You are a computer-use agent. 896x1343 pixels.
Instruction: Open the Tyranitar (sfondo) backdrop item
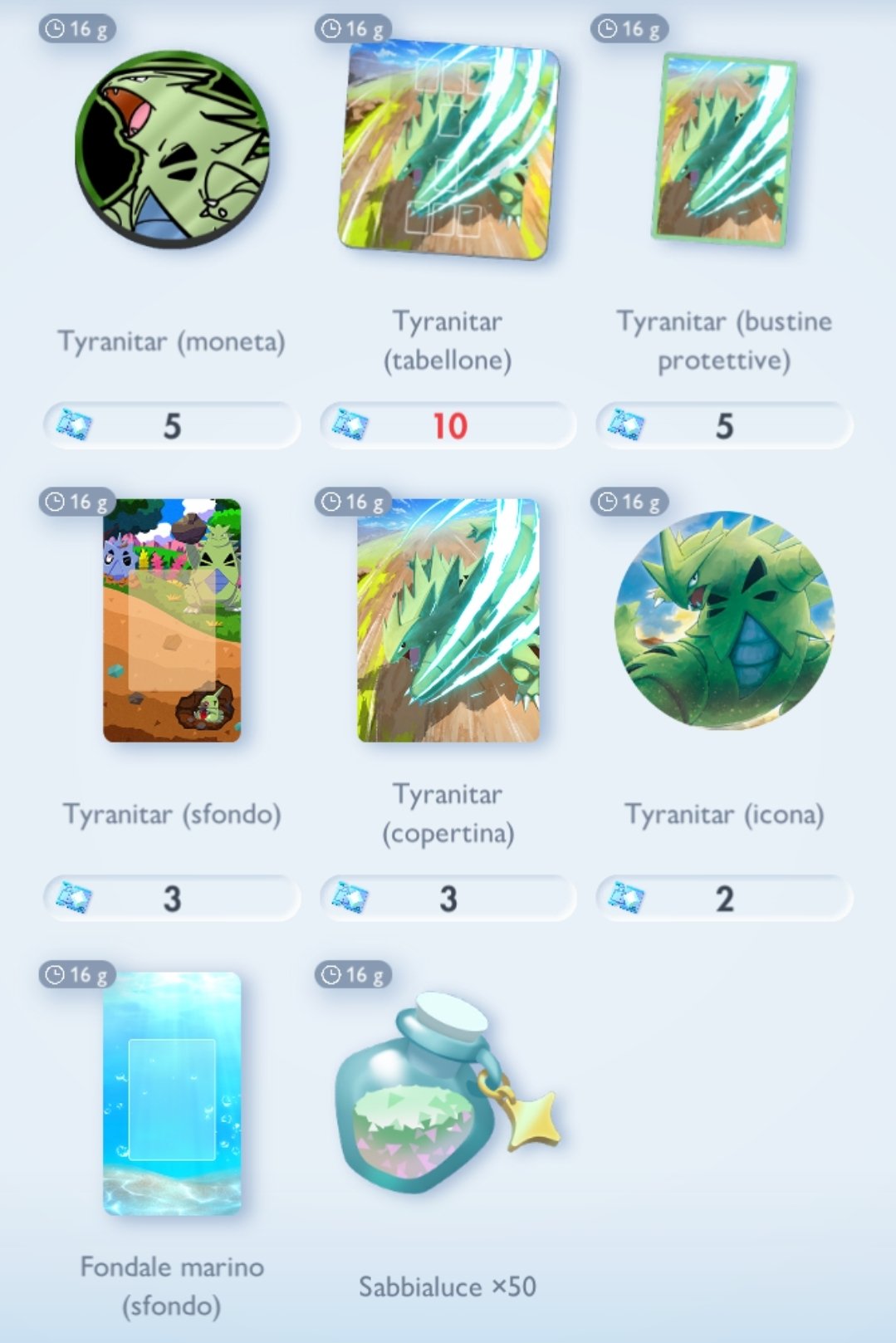pyautogui.click(x=172, y=620)
